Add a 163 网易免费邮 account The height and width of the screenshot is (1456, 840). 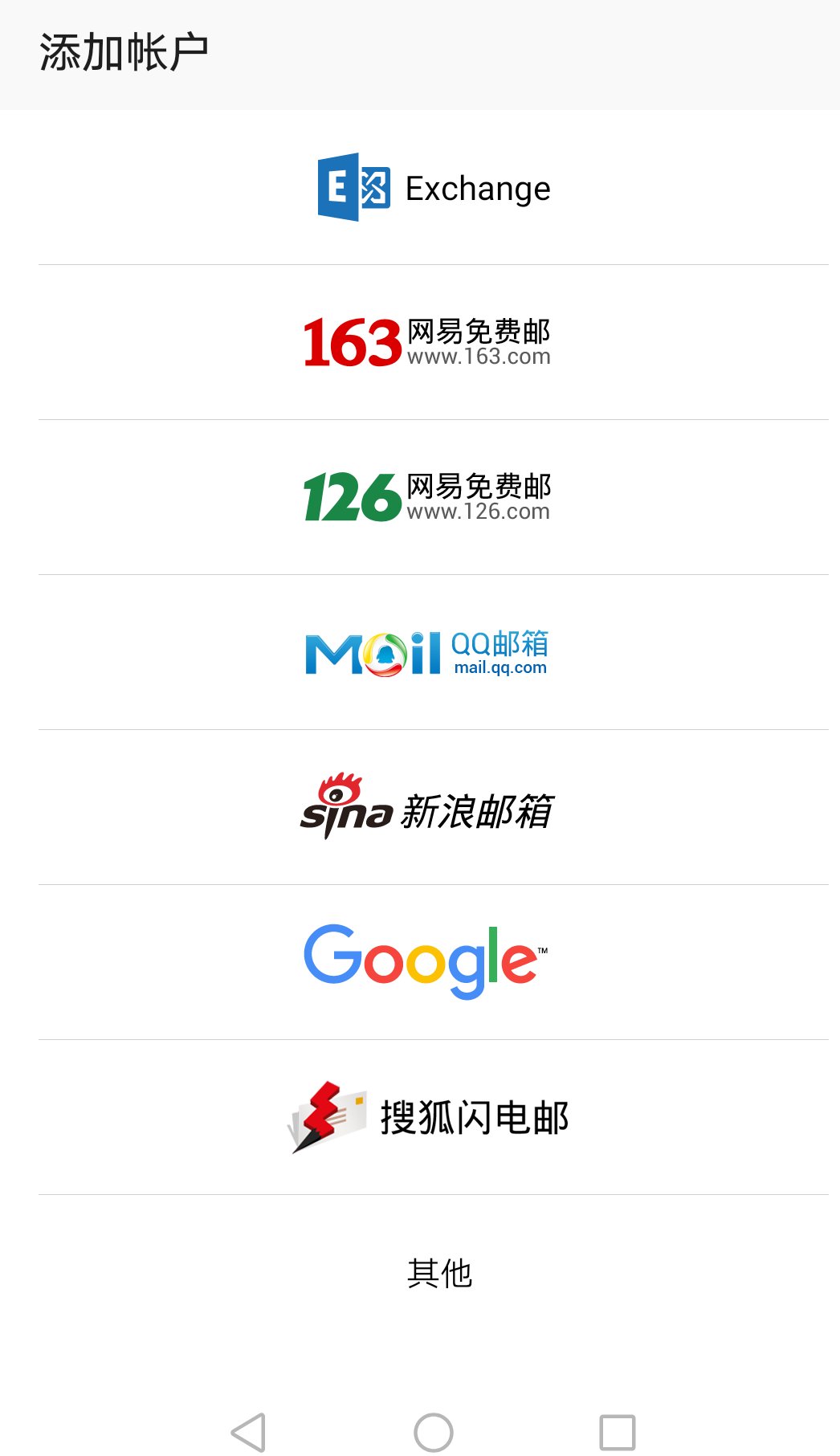420,341
